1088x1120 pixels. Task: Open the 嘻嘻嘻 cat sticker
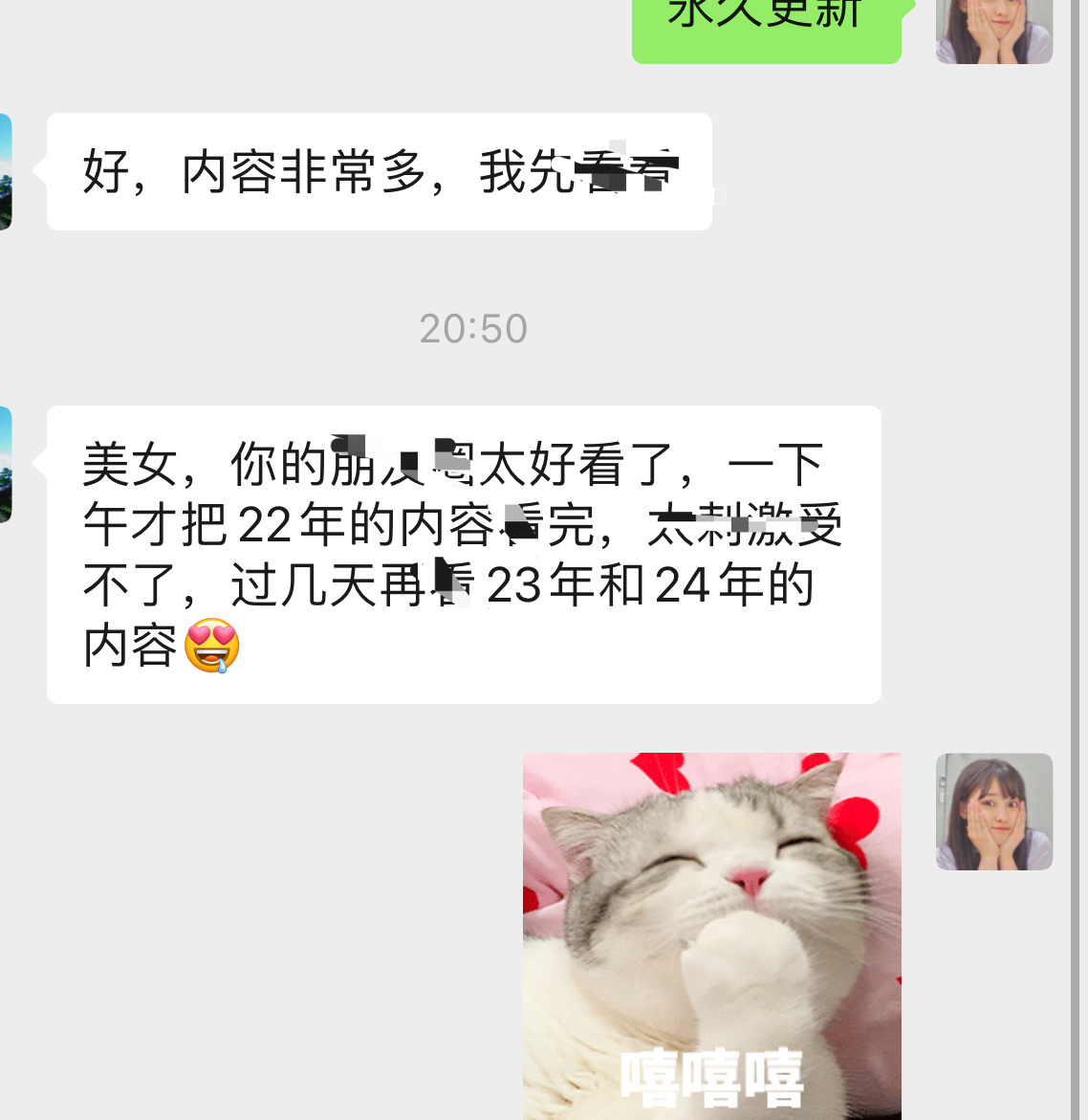(x=711, y=935)
